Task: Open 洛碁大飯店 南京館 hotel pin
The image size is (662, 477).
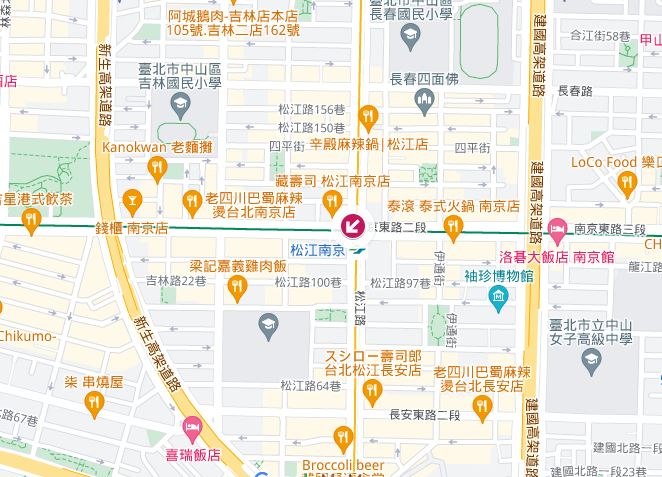Action: [x=558, y=229]
